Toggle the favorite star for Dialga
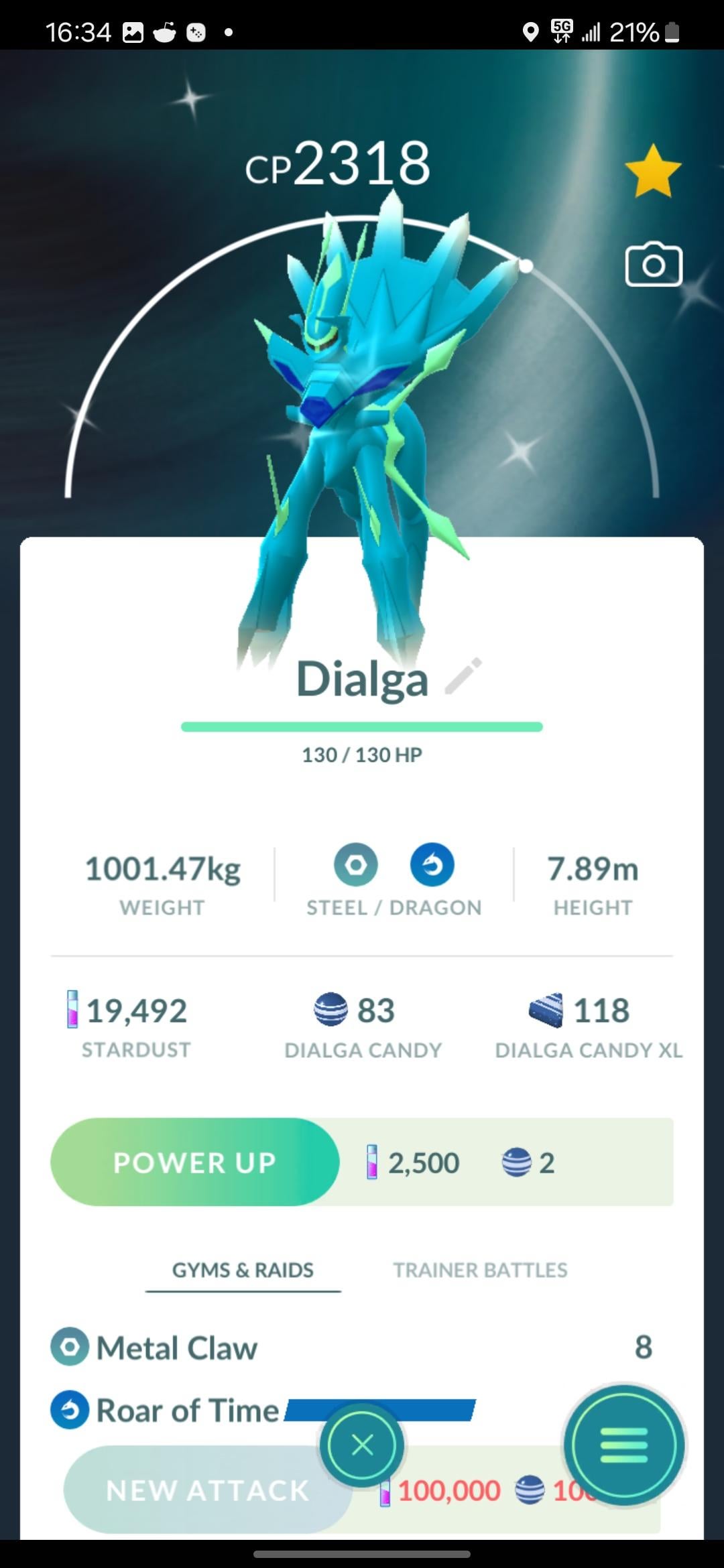Viewport: 724px width, 1568px height. [653, 172]
